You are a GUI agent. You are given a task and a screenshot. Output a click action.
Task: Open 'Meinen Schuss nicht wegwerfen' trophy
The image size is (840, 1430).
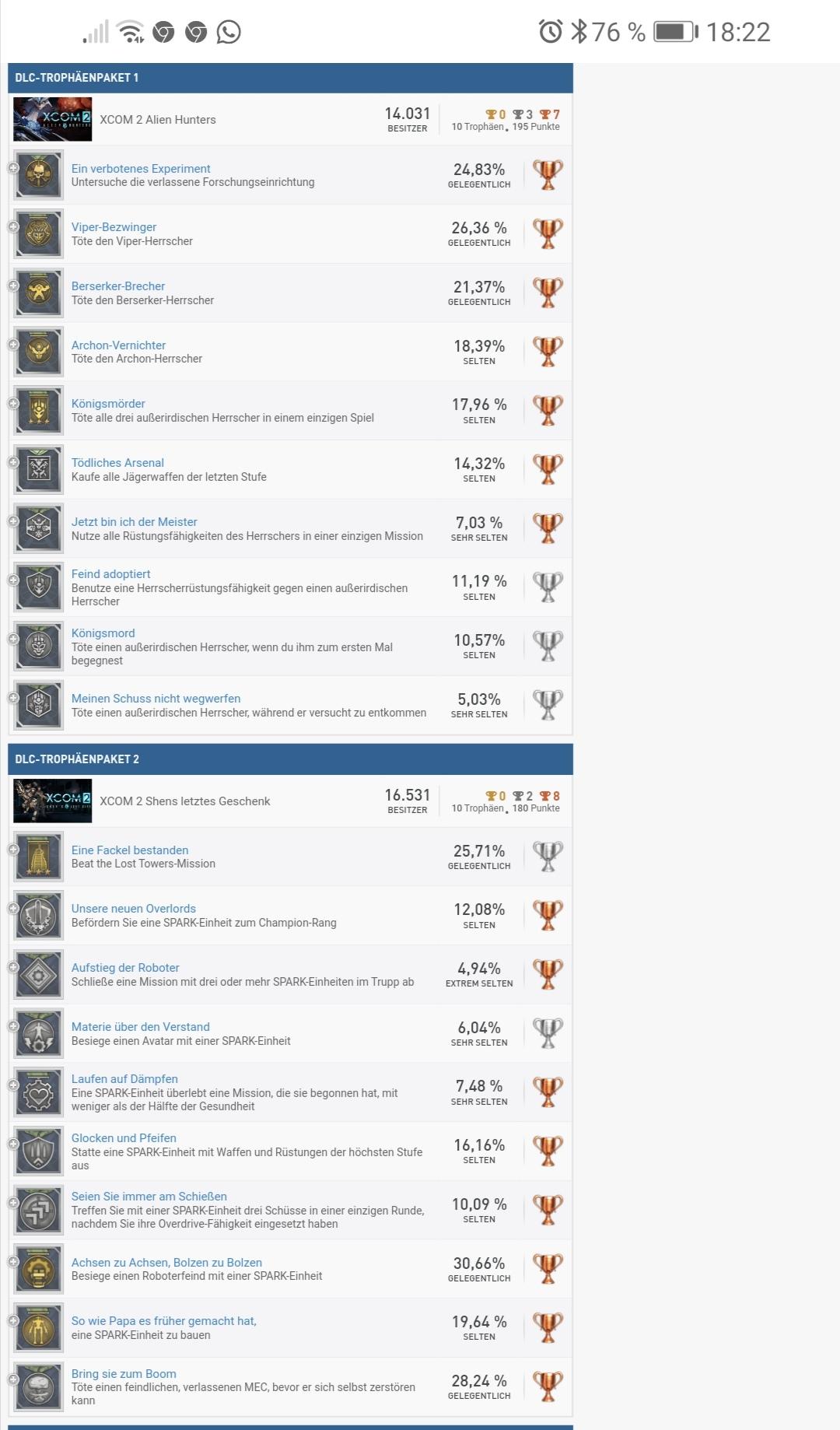click(x=156, y=699)
